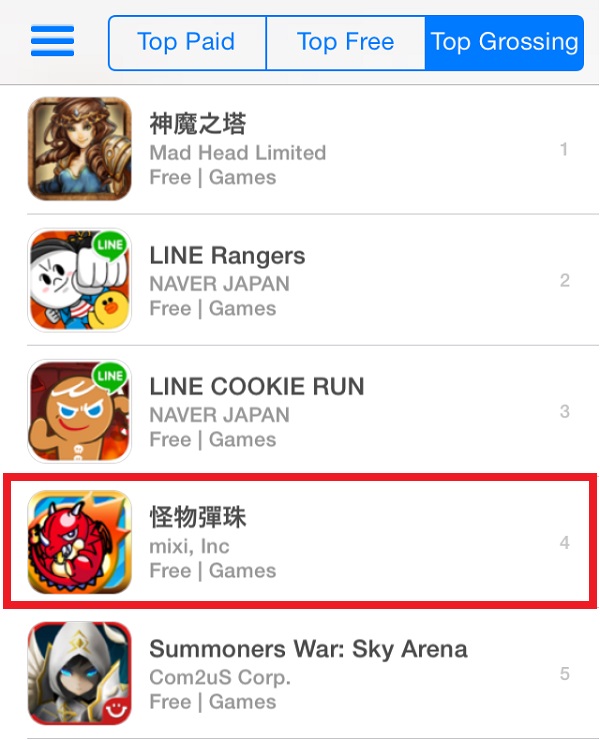Image resolution: width=600 pixels, height=740 pixels.
Task: Switch to the Top Paid tab
Action: pos(186,42)
